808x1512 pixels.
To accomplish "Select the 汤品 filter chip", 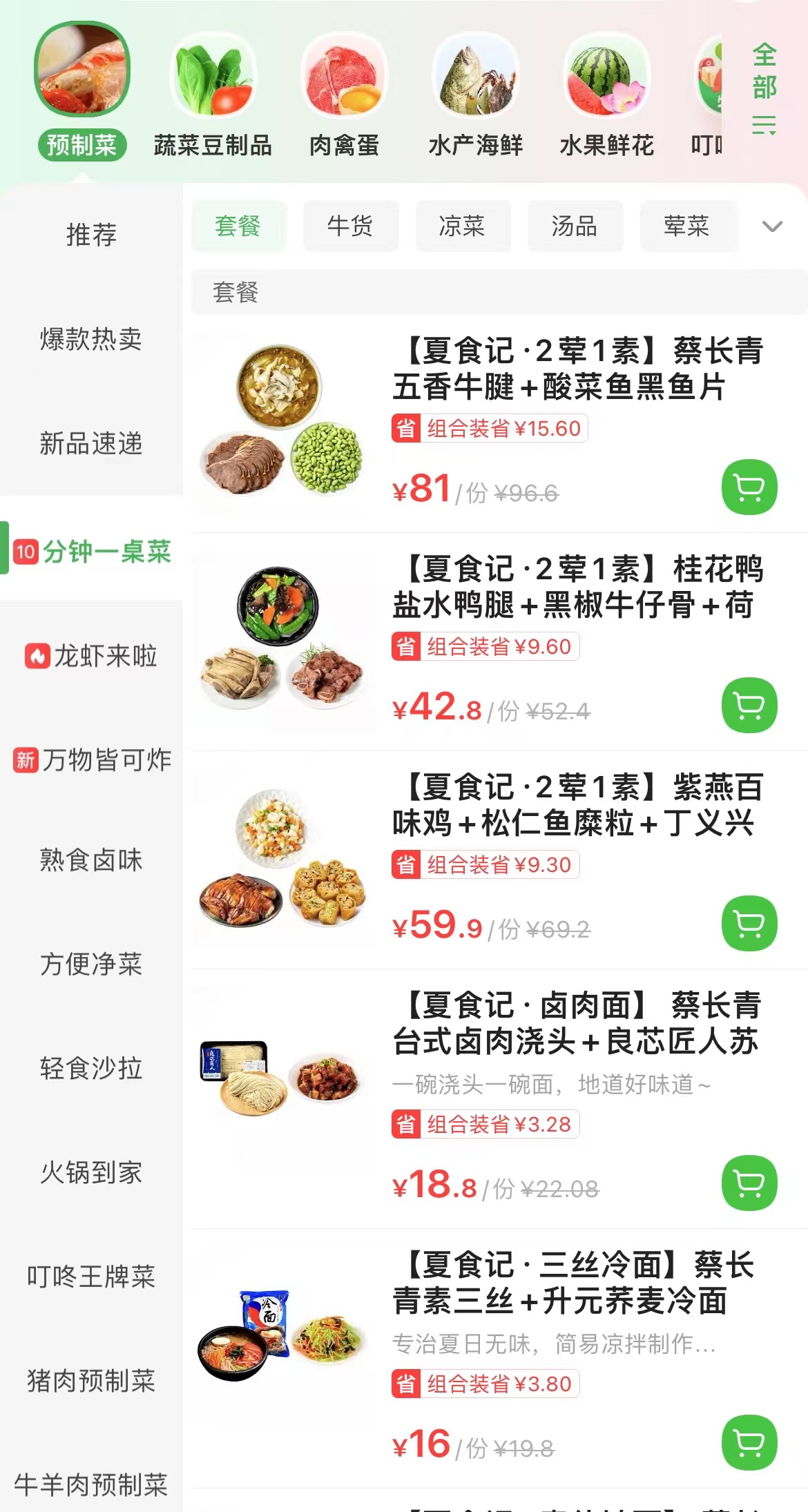I will coord(575,226).
